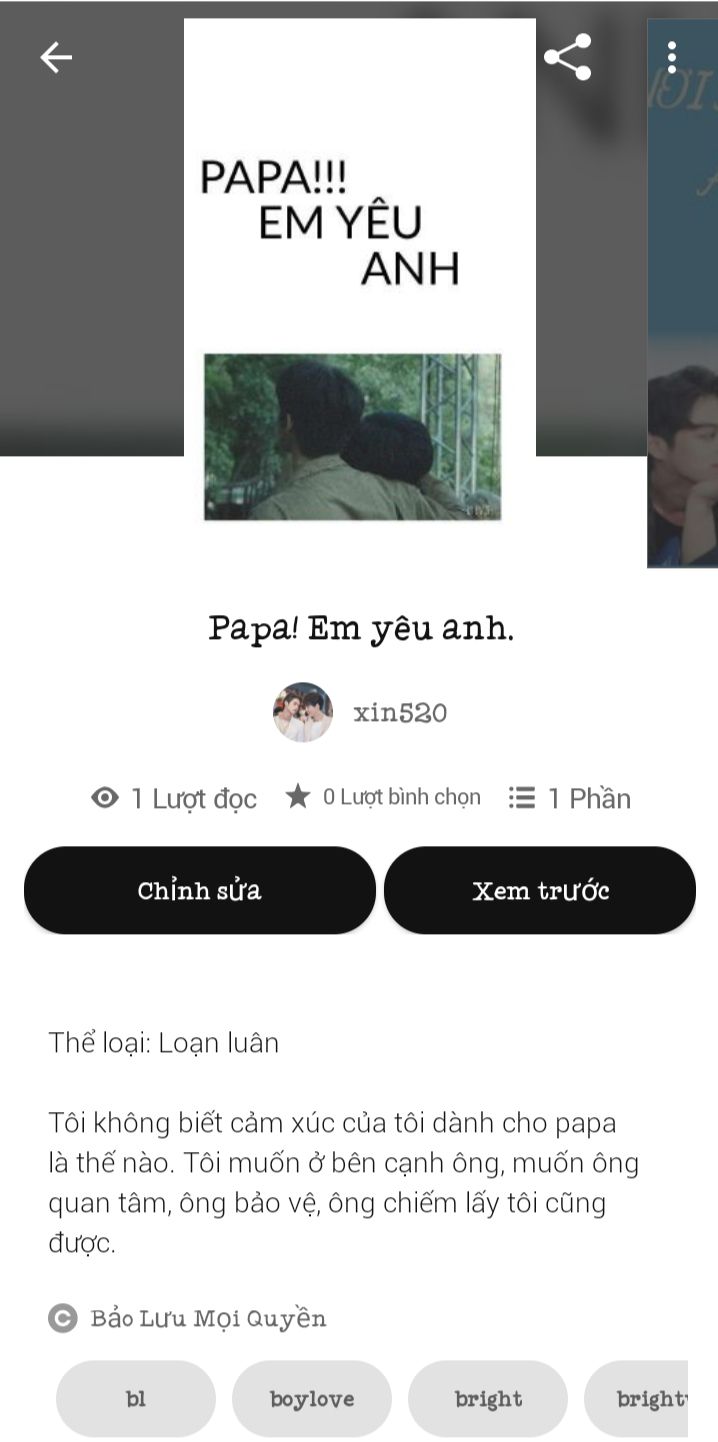Tap the Chỉnh sửa button

click(200, 890)
